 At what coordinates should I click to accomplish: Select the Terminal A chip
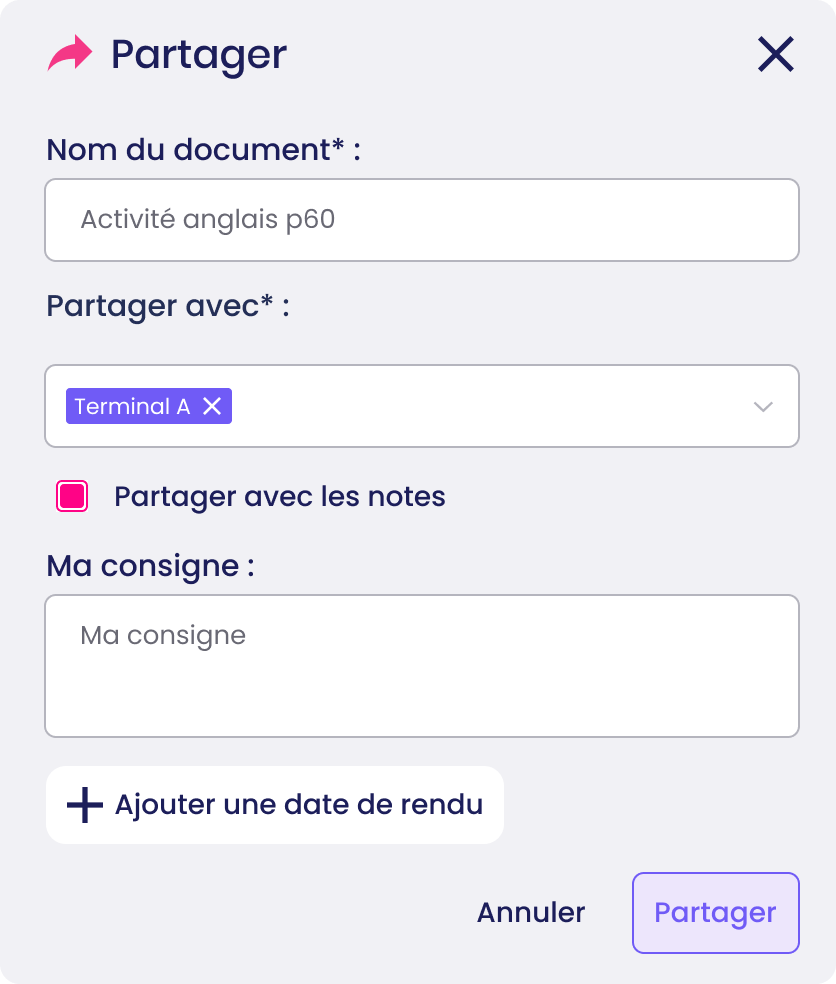pyautogui.click(x=135, y=406)
